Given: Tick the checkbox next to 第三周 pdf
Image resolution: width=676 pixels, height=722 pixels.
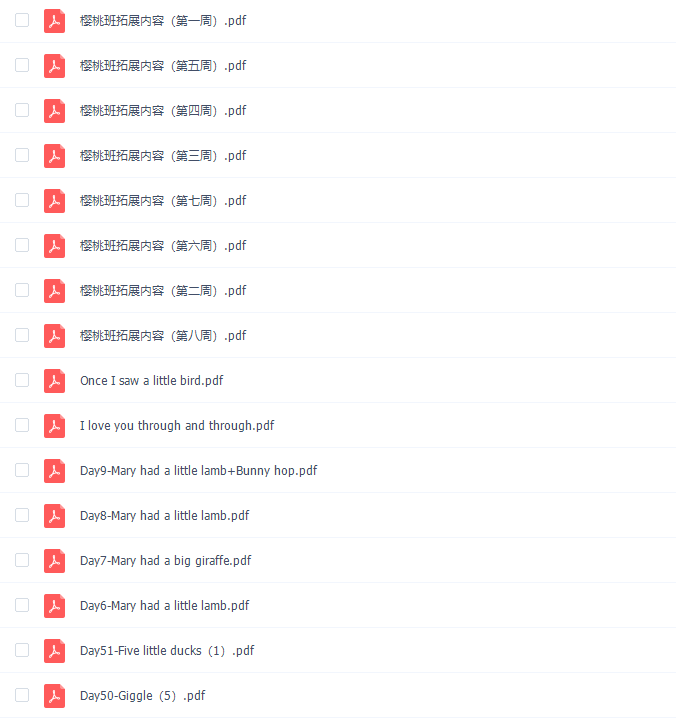Looking at the screenshot, I should (22, 155).
